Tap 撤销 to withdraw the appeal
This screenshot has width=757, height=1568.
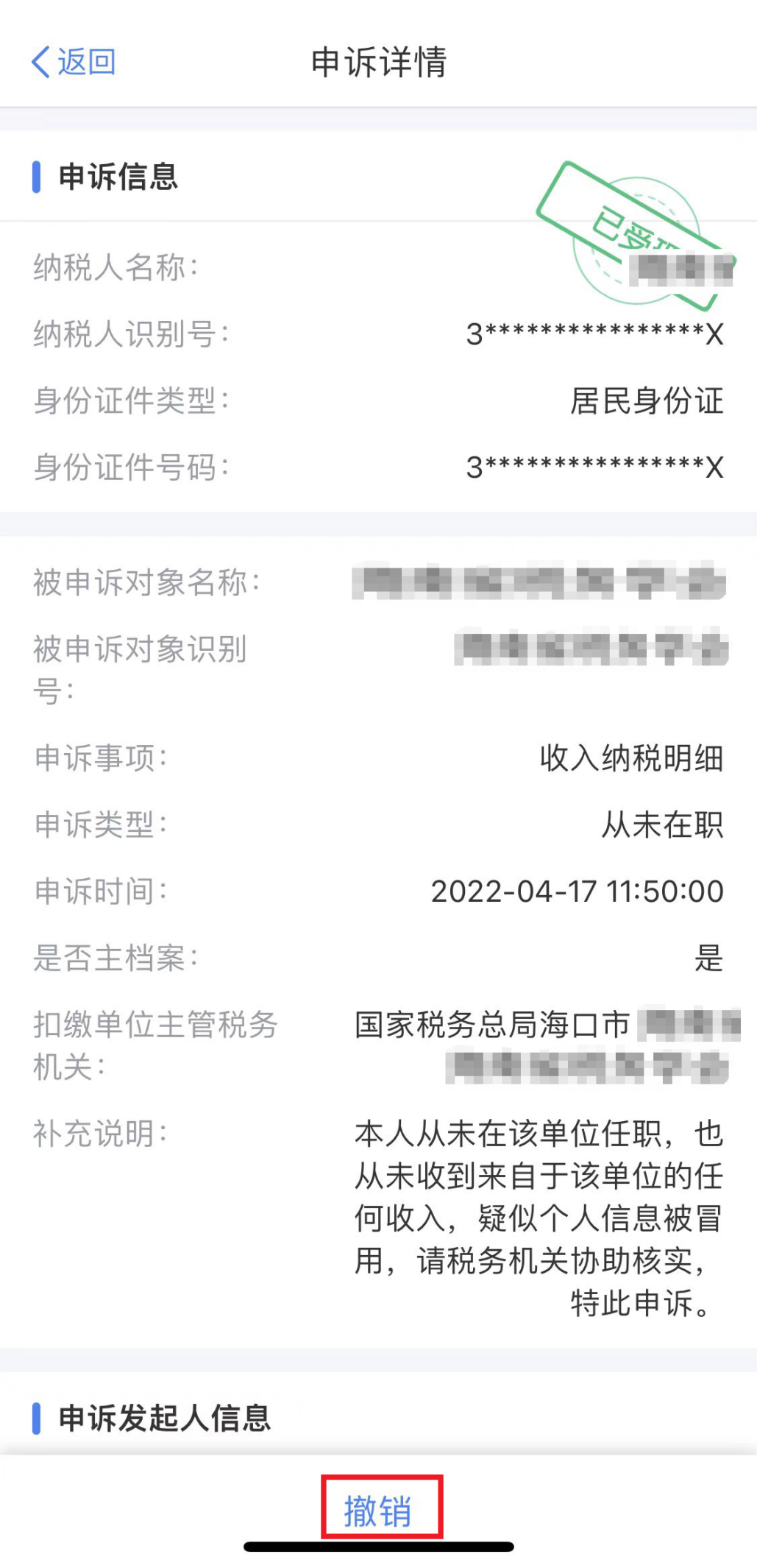378,1511
